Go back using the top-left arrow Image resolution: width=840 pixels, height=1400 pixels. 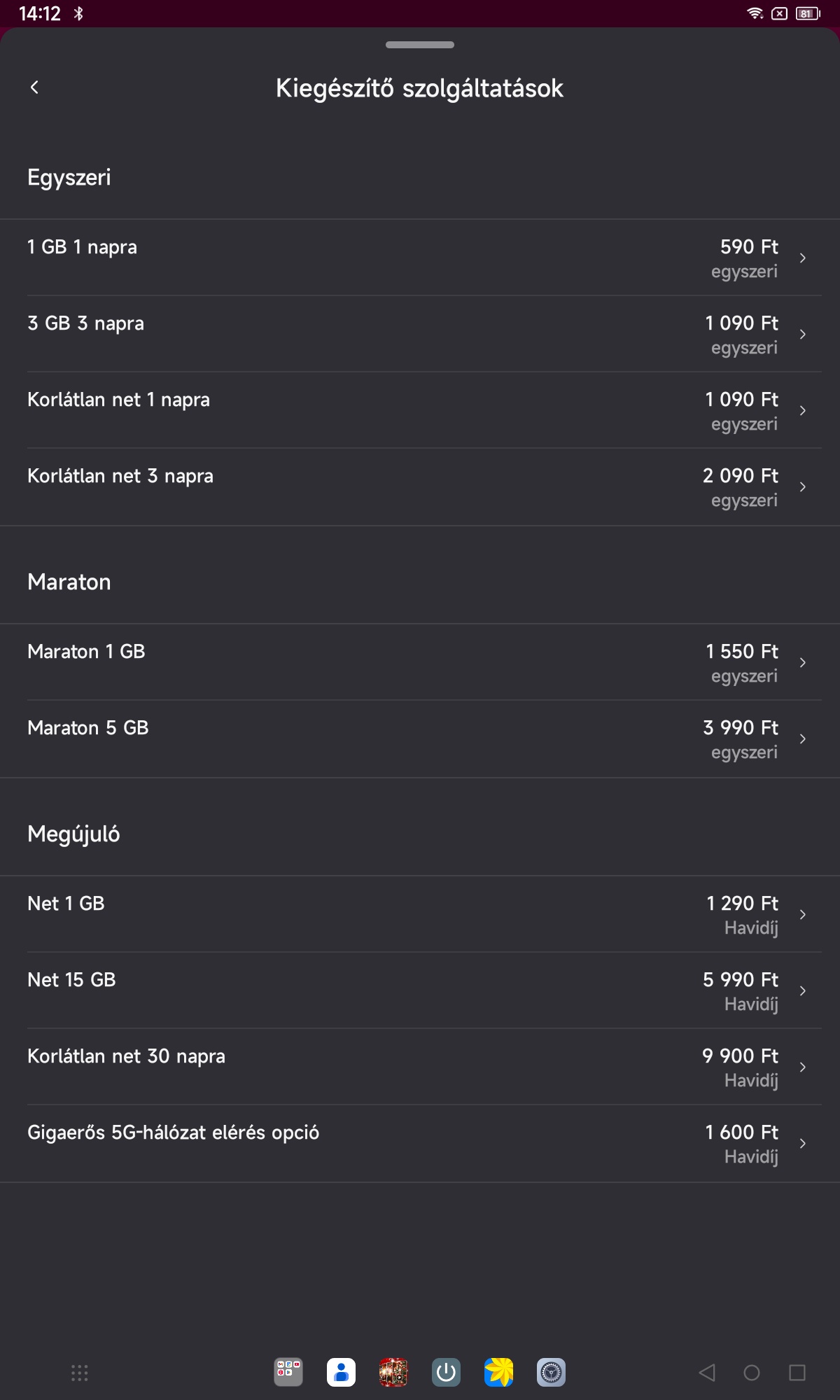(34, 87)
